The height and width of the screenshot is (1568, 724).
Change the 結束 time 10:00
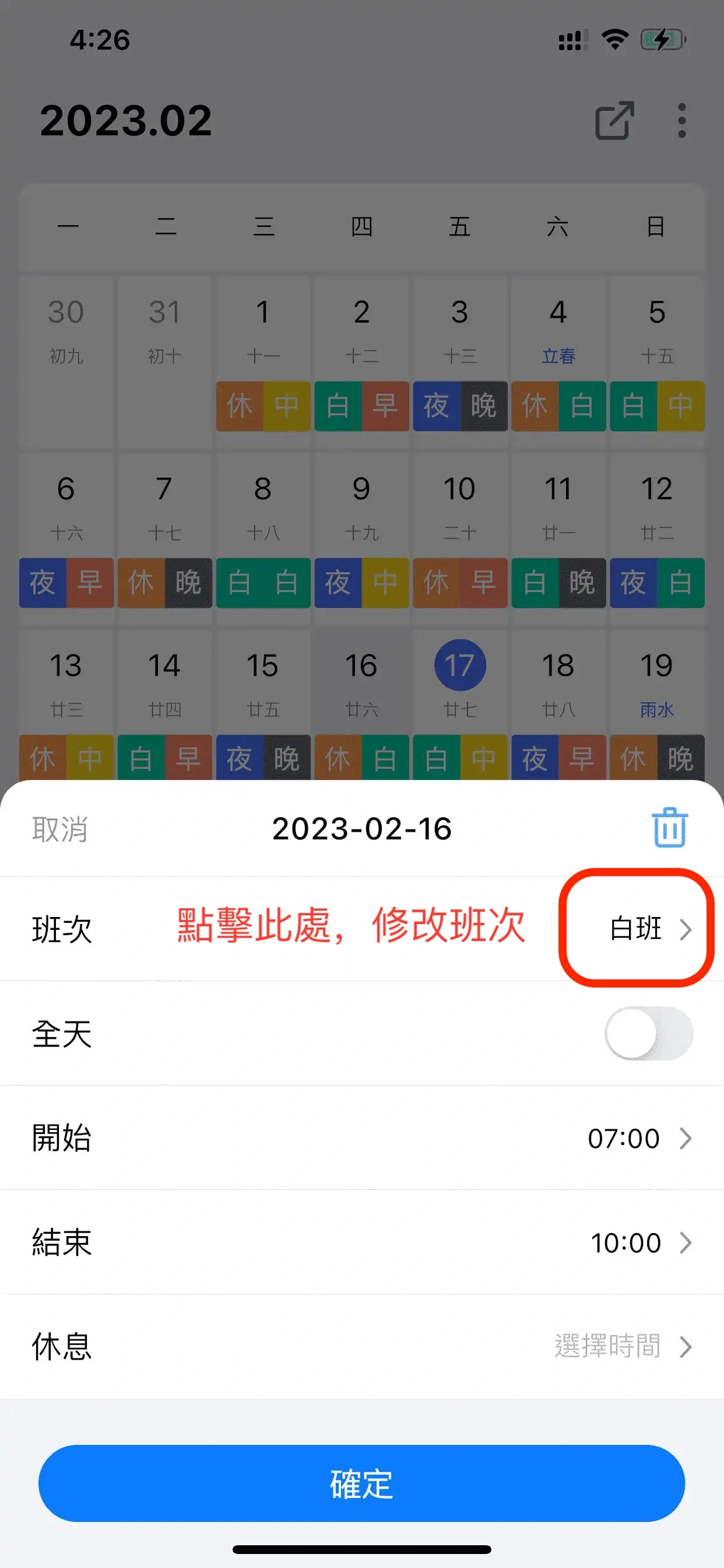(x=639, y=1242)
